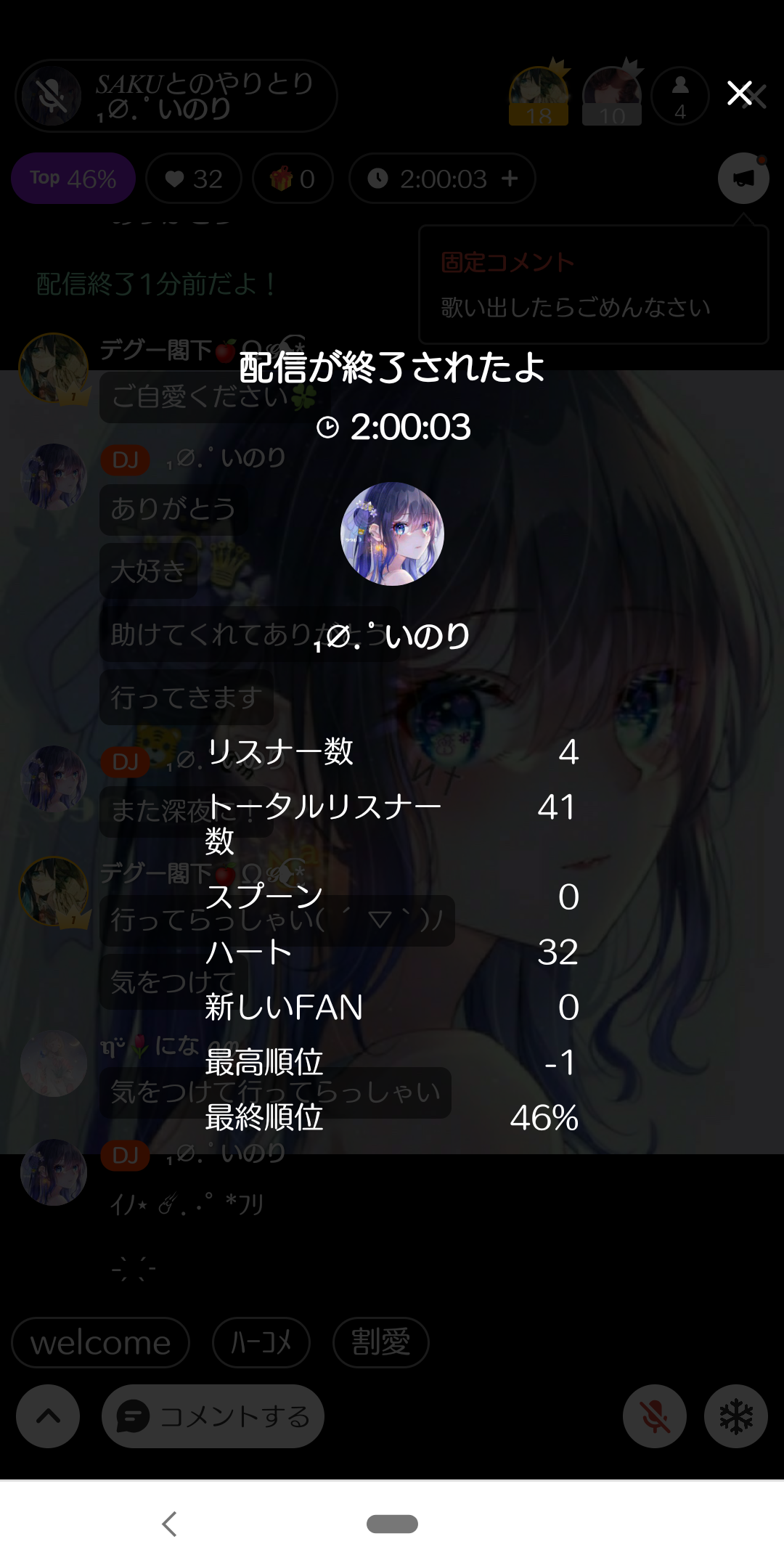Open the heart count (32) indicator

click(x=193, y=179)
